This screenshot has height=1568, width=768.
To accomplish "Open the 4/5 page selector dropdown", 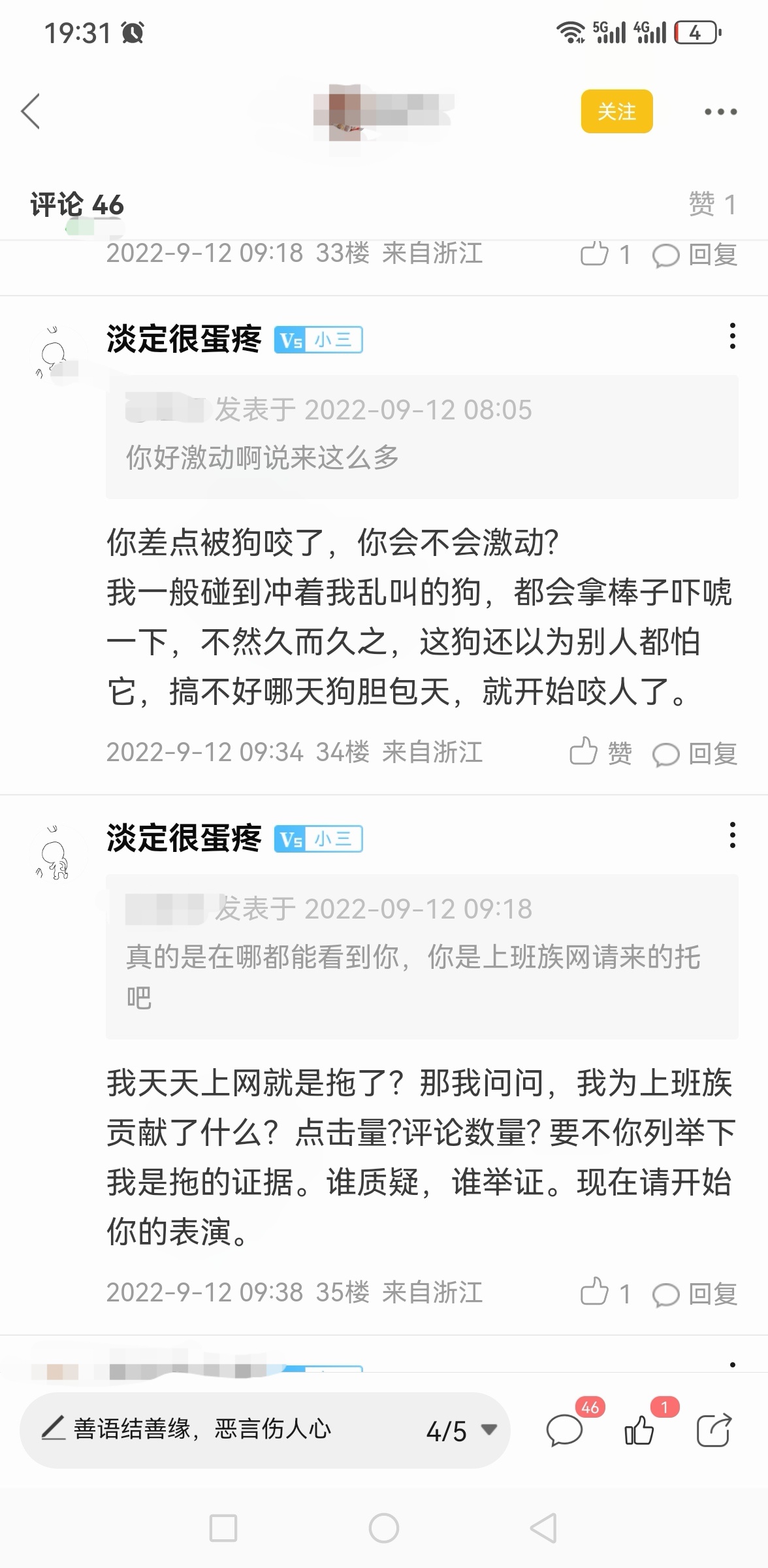I will click(462, 1431).
